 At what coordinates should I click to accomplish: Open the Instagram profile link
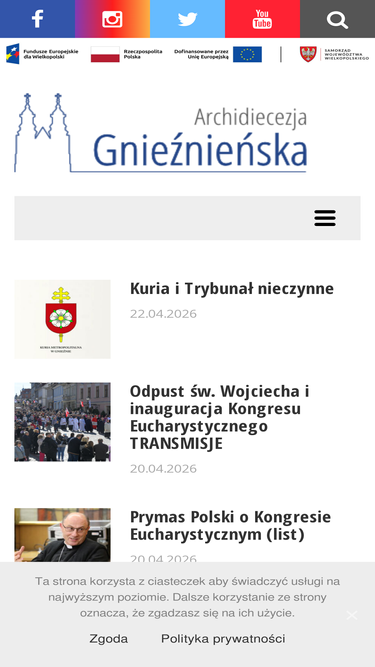tap(112, 19)
